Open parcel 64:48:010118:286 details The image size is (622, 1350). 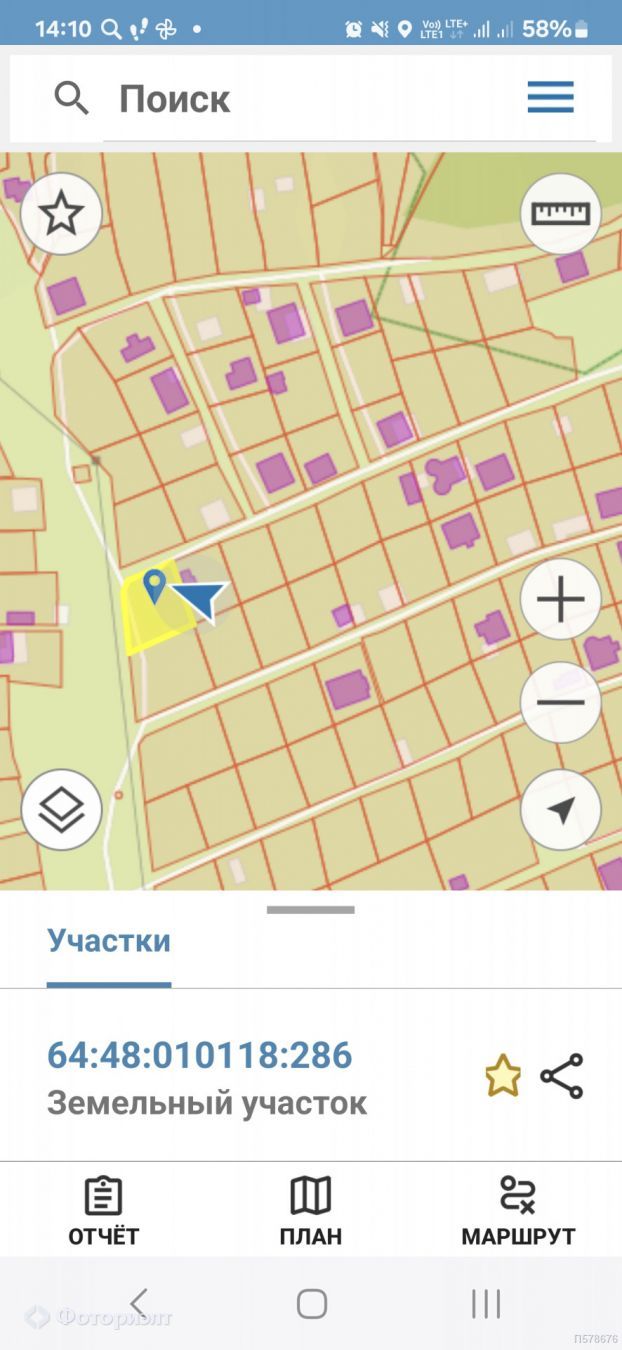pos(200,1056)
